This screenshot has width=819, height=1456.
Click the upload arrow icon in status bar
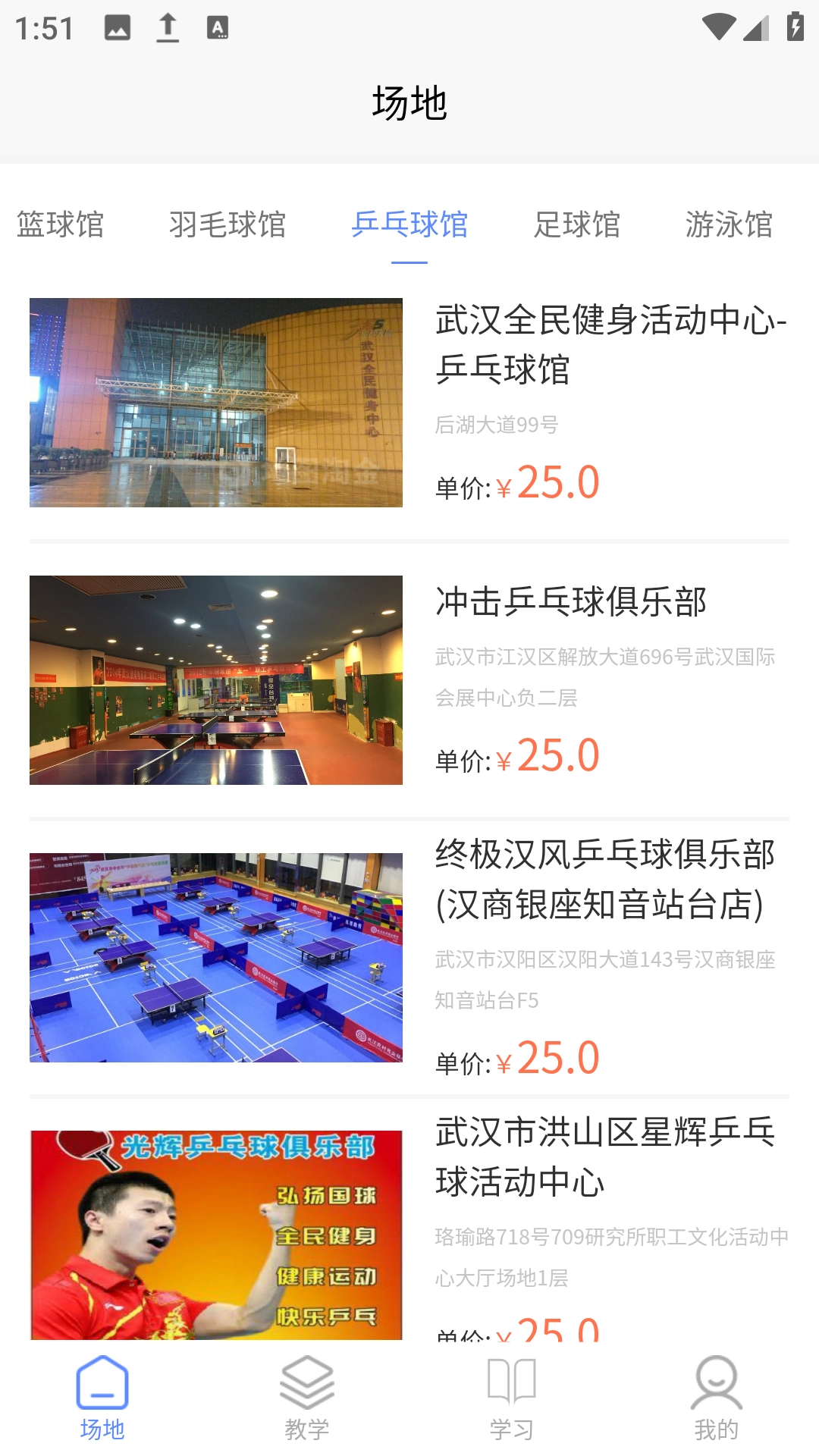tap(168, 26)
